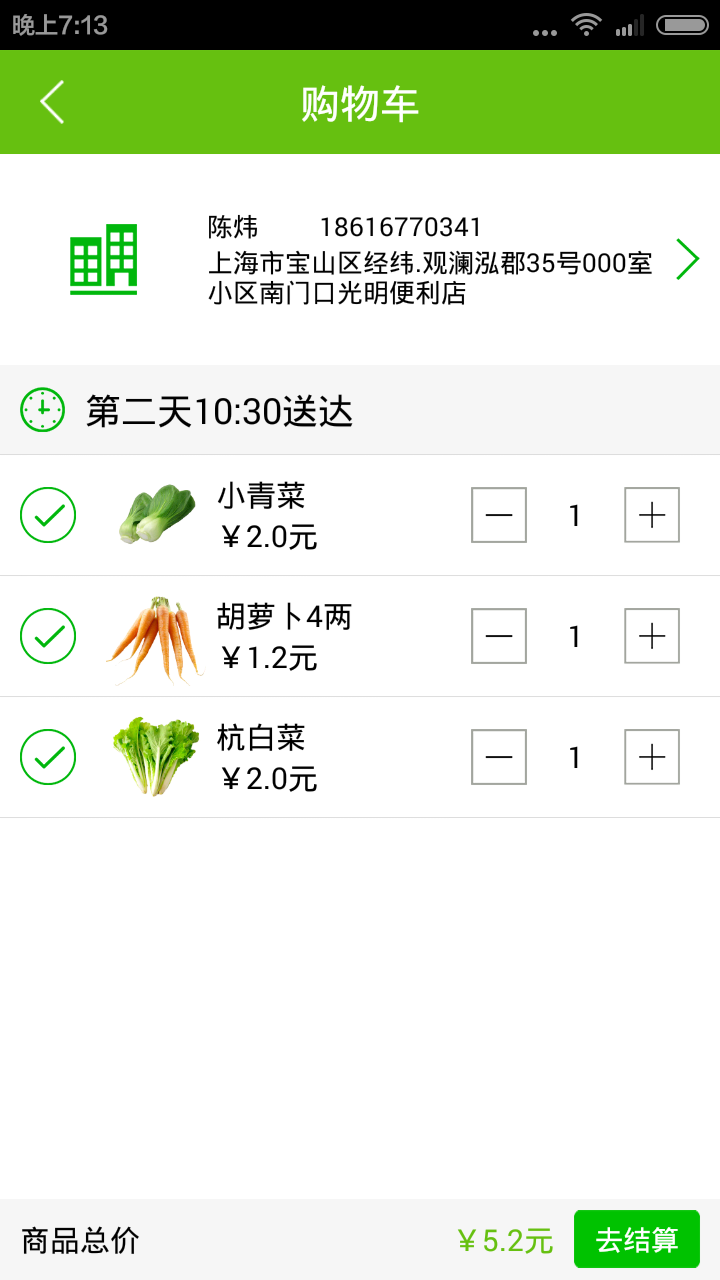
Task: Tap the back arrow to leave cart
Action: click(x=51, y=102)
